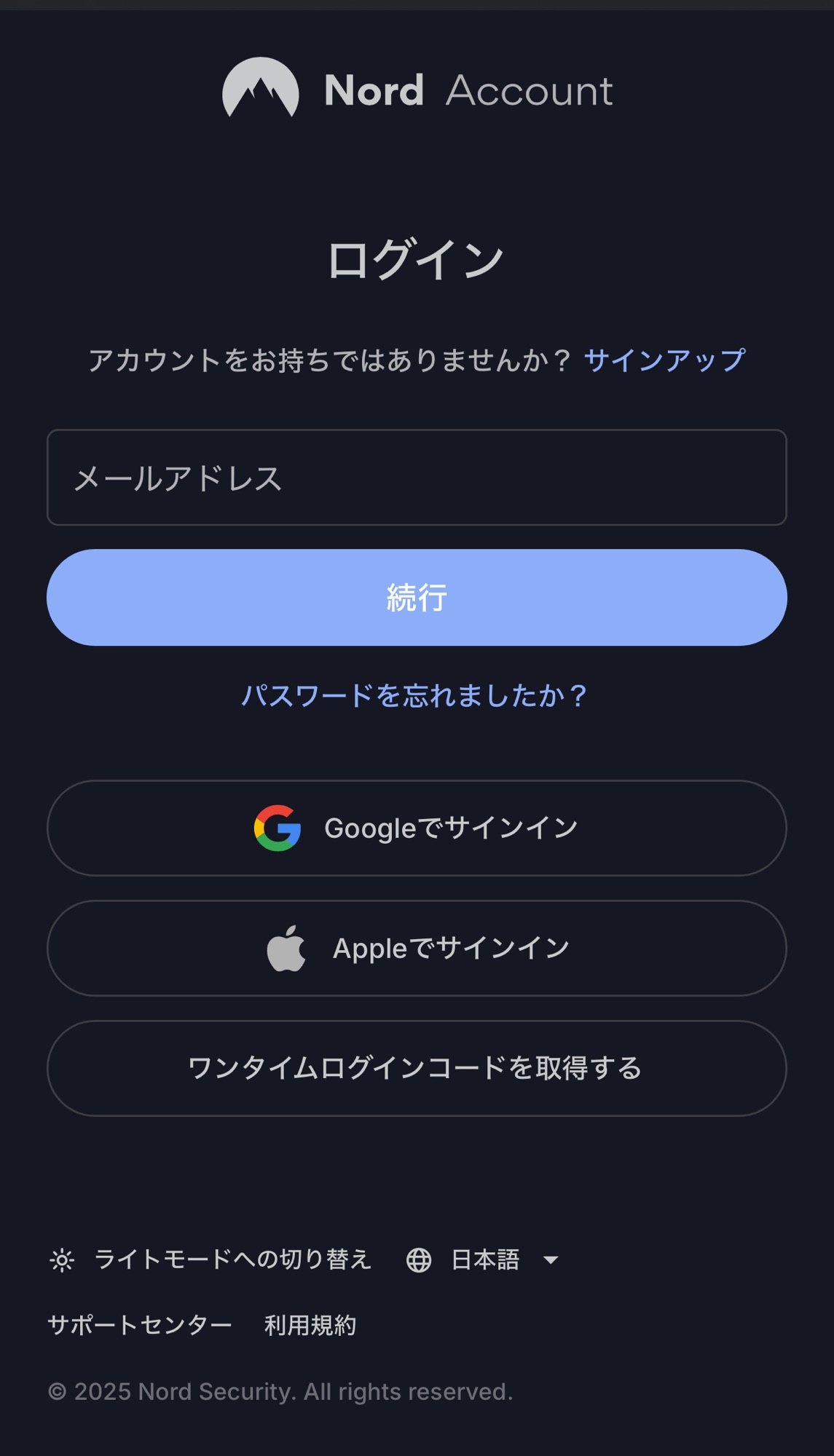This screenshot has height=1456, width=834.
Task: Switch to light mode
Action: tap(211, 1259)
